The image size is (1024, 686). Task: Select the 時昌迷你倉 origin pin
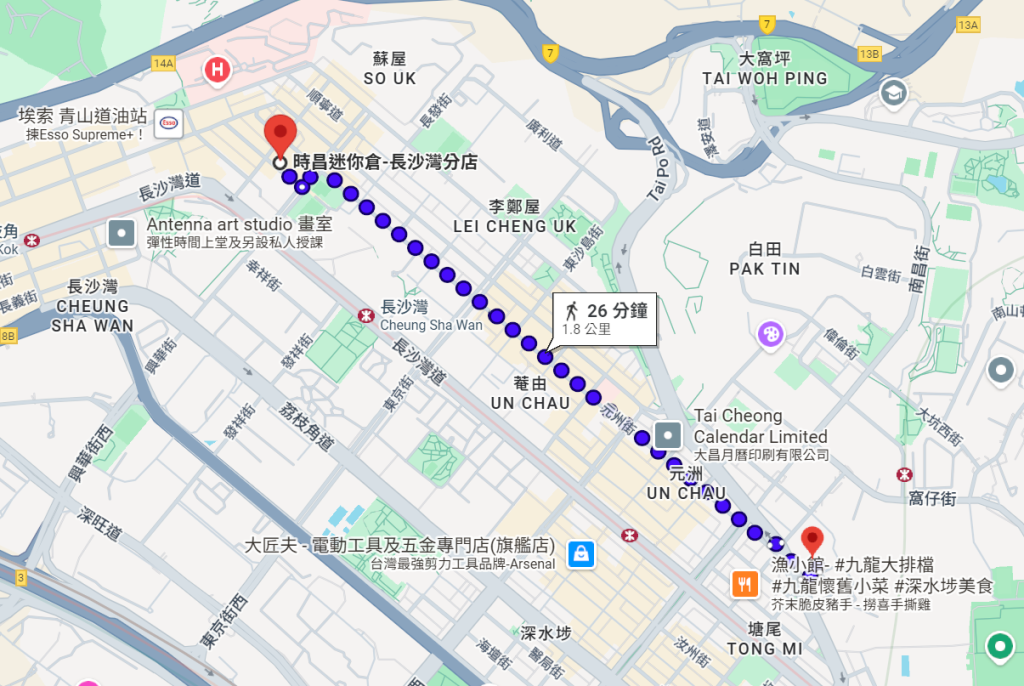(281, 136)
